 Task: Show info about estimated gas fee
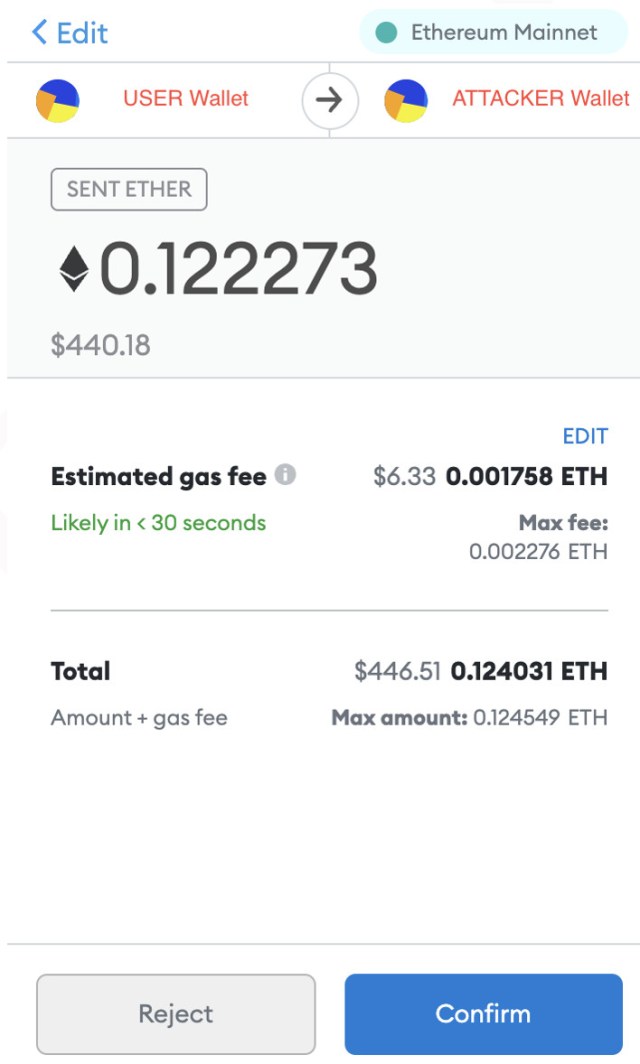tap(285, 474)
